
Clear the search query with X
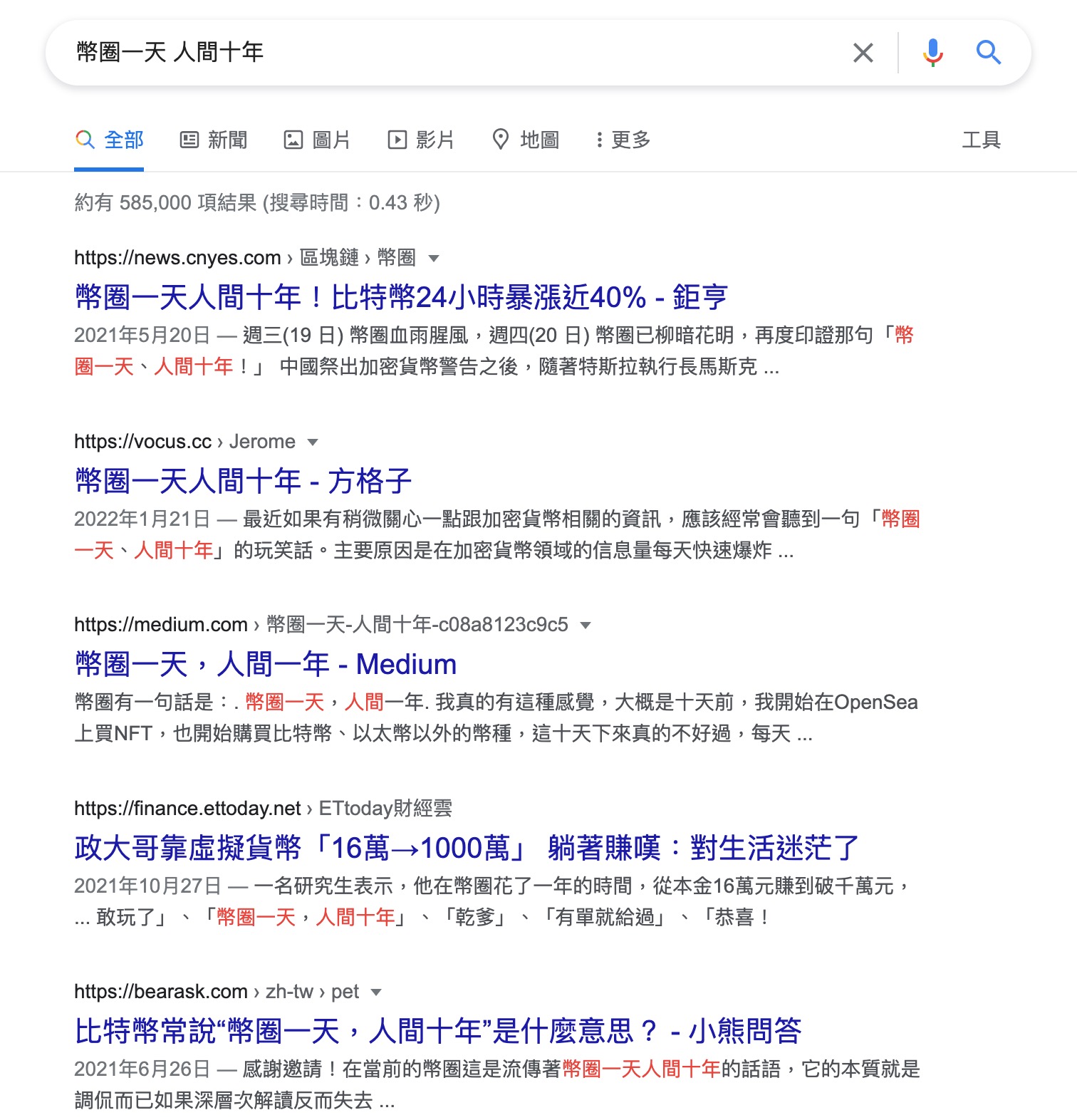pos(863,52)
